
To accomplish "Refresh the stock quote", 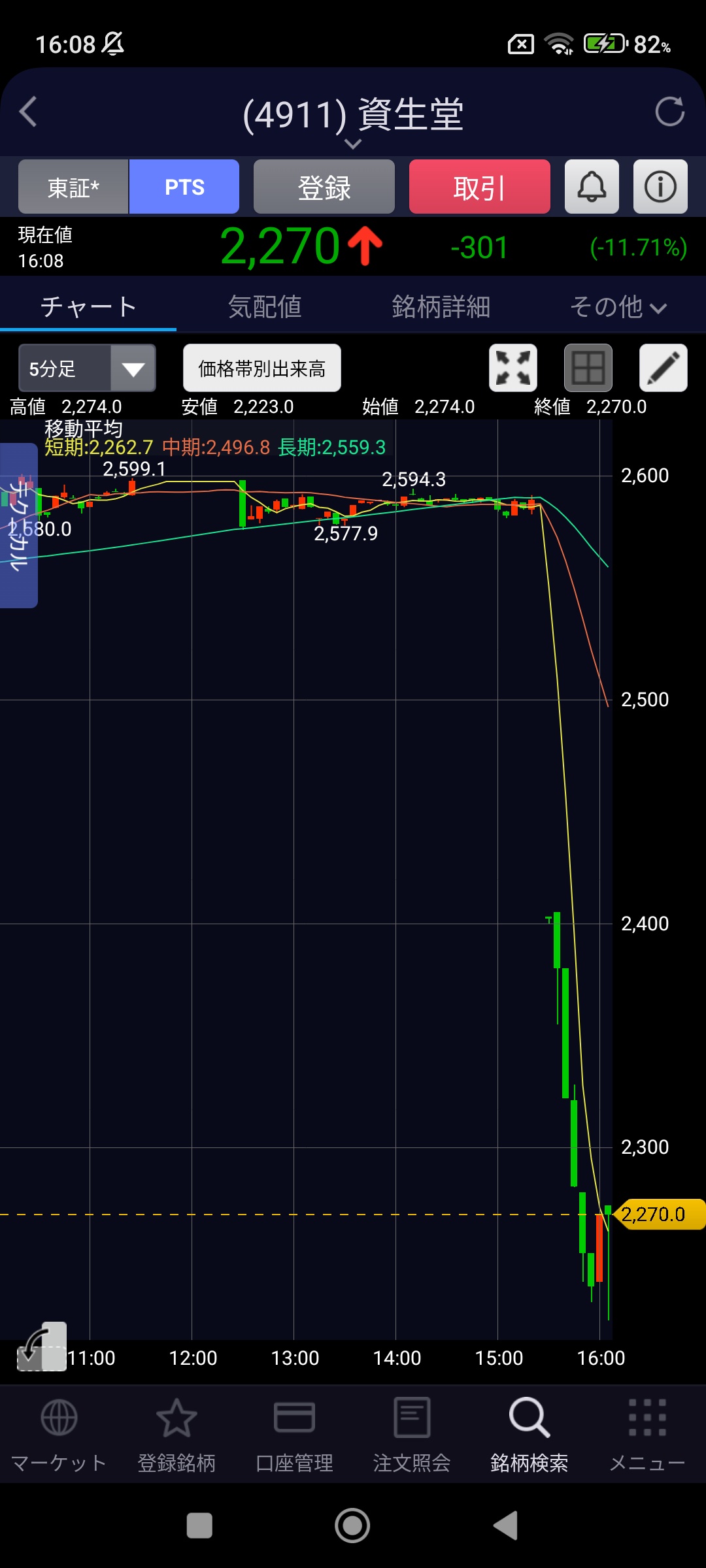I will coord(669,112).
